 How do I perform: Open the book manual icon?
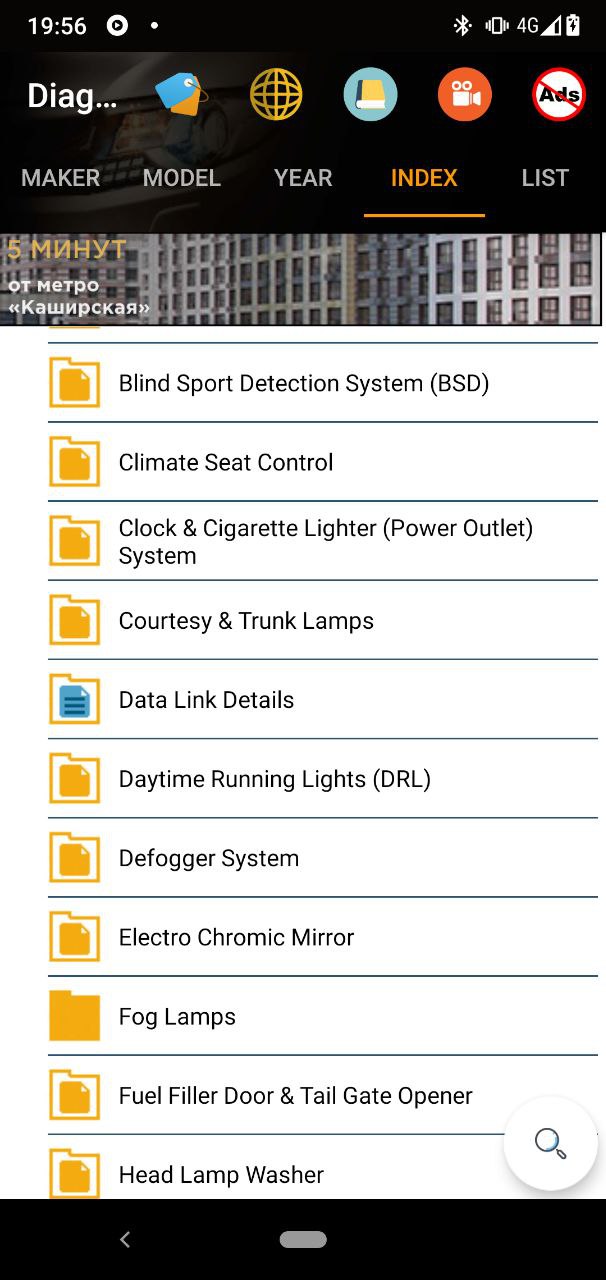pyautogui.click(x=370, y=96)
